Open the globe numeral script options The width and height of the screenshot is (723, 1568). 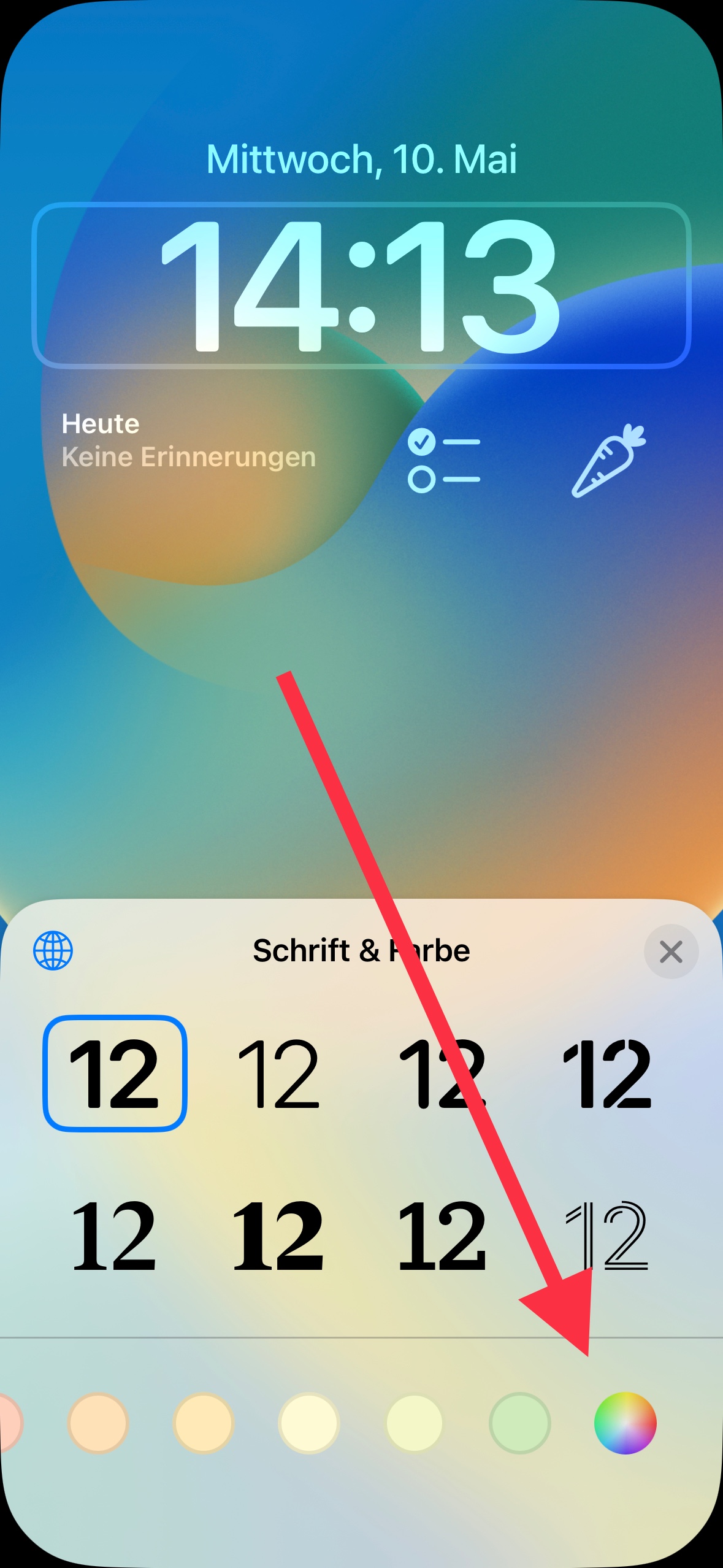coord(53,951)
